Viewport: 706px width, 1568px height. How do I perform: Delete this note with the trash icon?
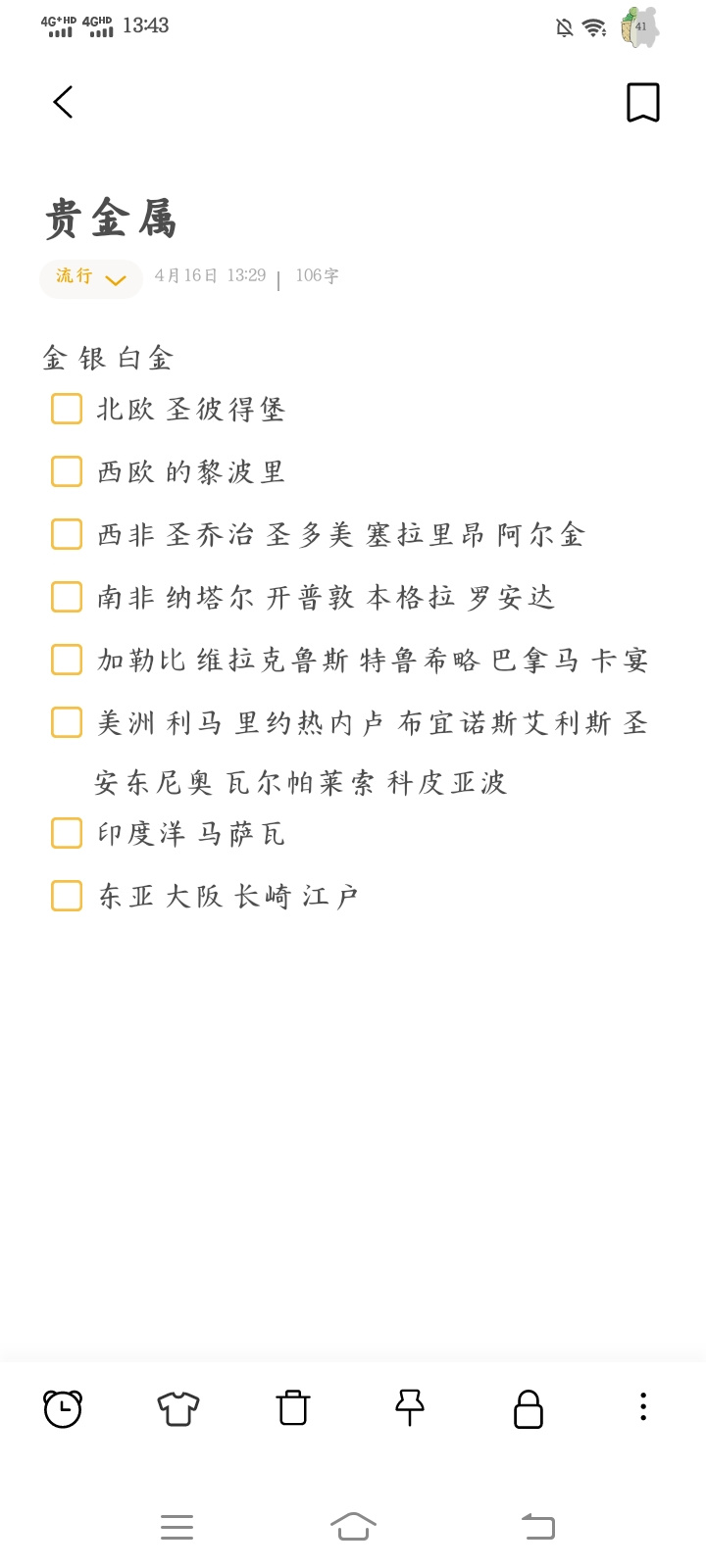[293, 1407]
